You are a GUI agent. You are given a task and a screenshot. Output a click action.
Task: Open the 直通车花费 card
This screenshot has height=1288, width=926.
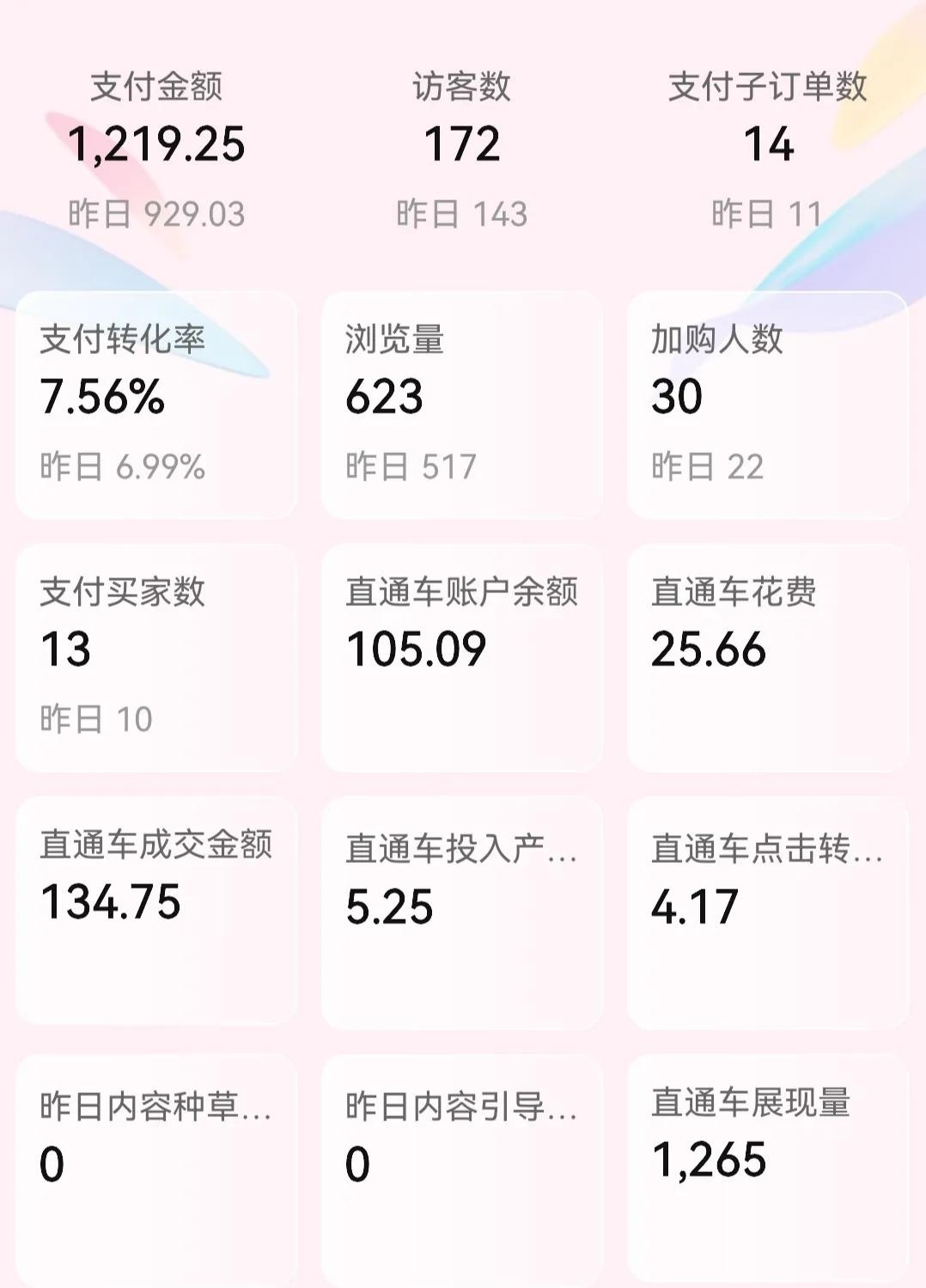pos(768,656)
